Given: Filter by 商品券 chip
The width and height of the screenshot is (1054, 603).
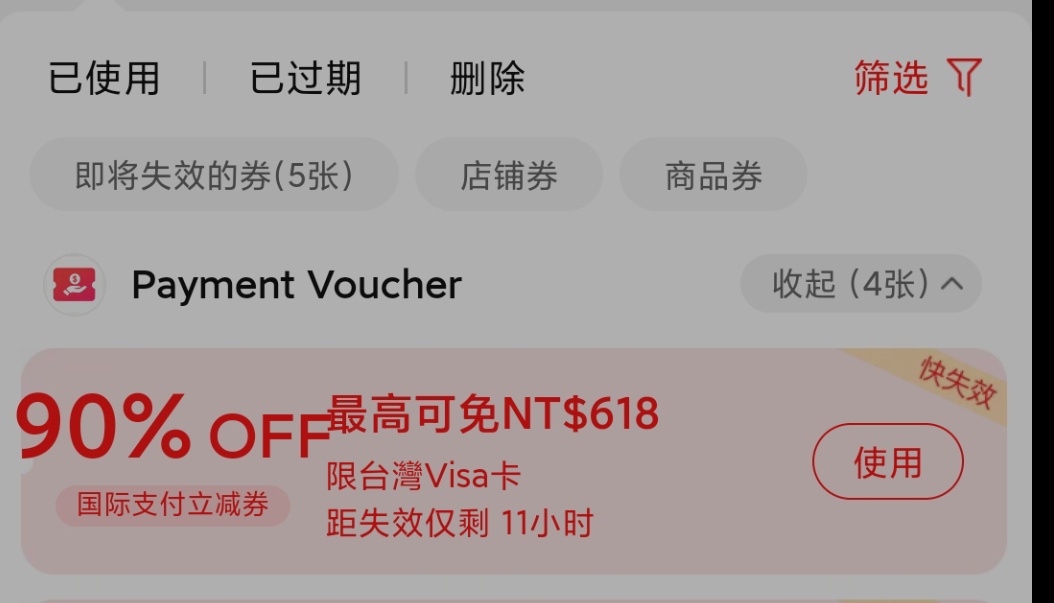Looking at the screenshot, I should [x=713, y=176].
